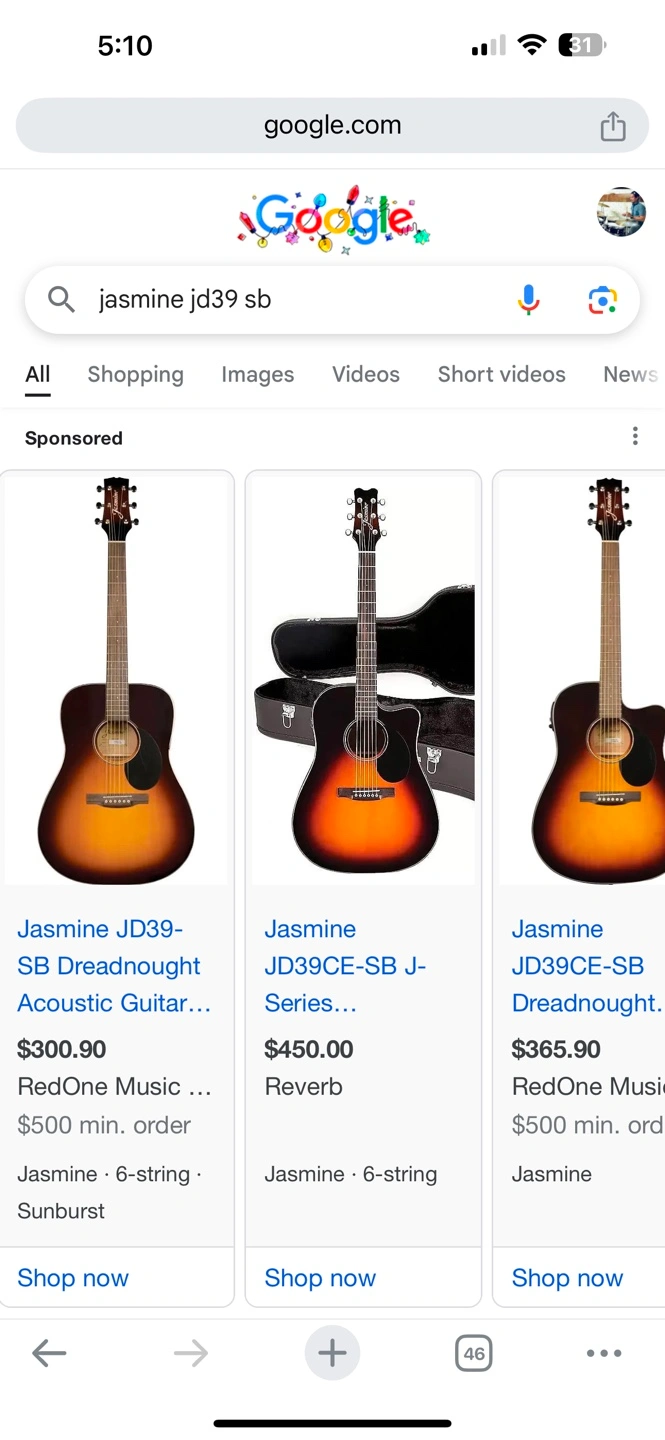
Task: Switch to the Shopping tab
Action: coord(135,374)
